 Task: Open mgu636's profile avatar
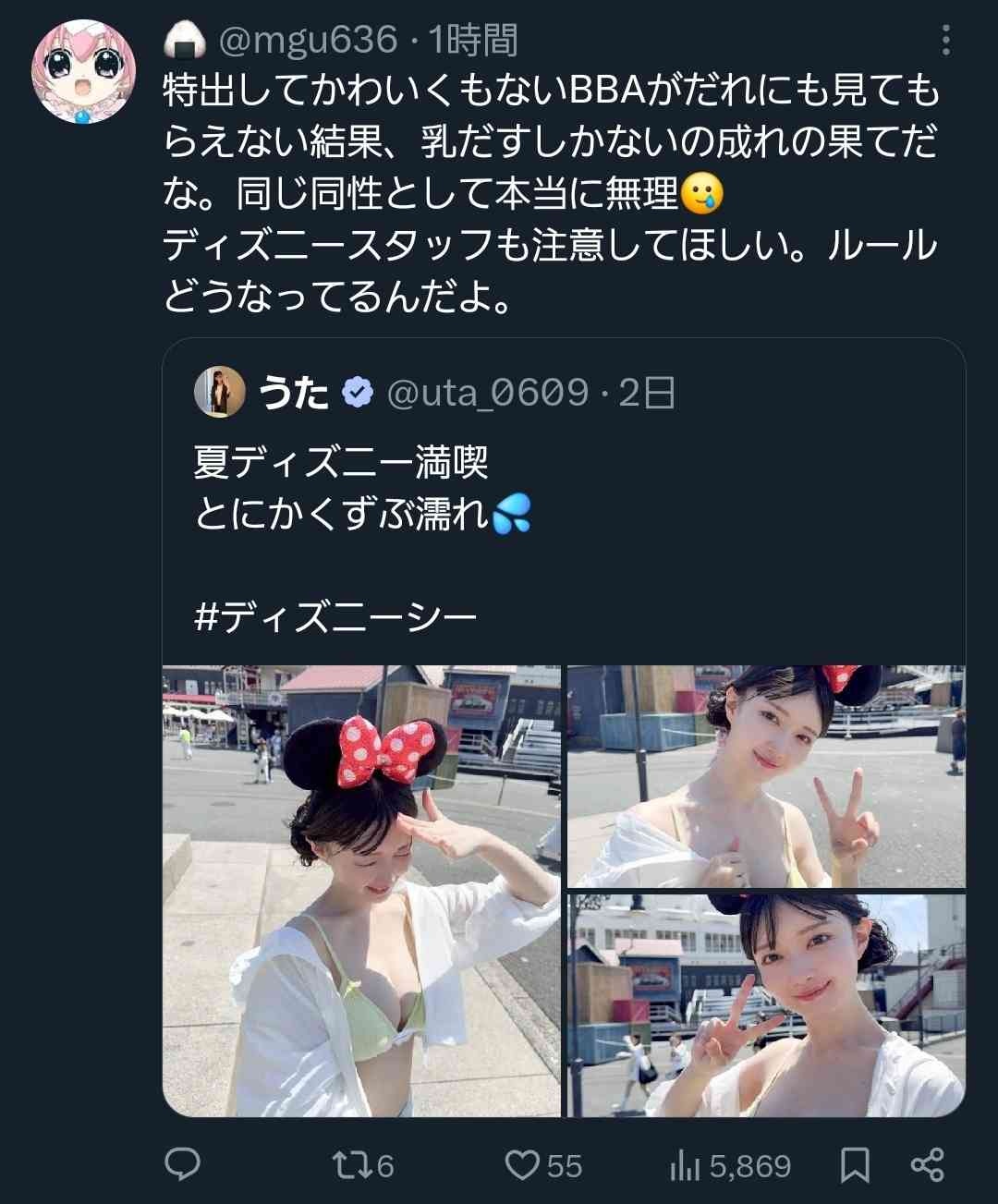click(83, 71)
